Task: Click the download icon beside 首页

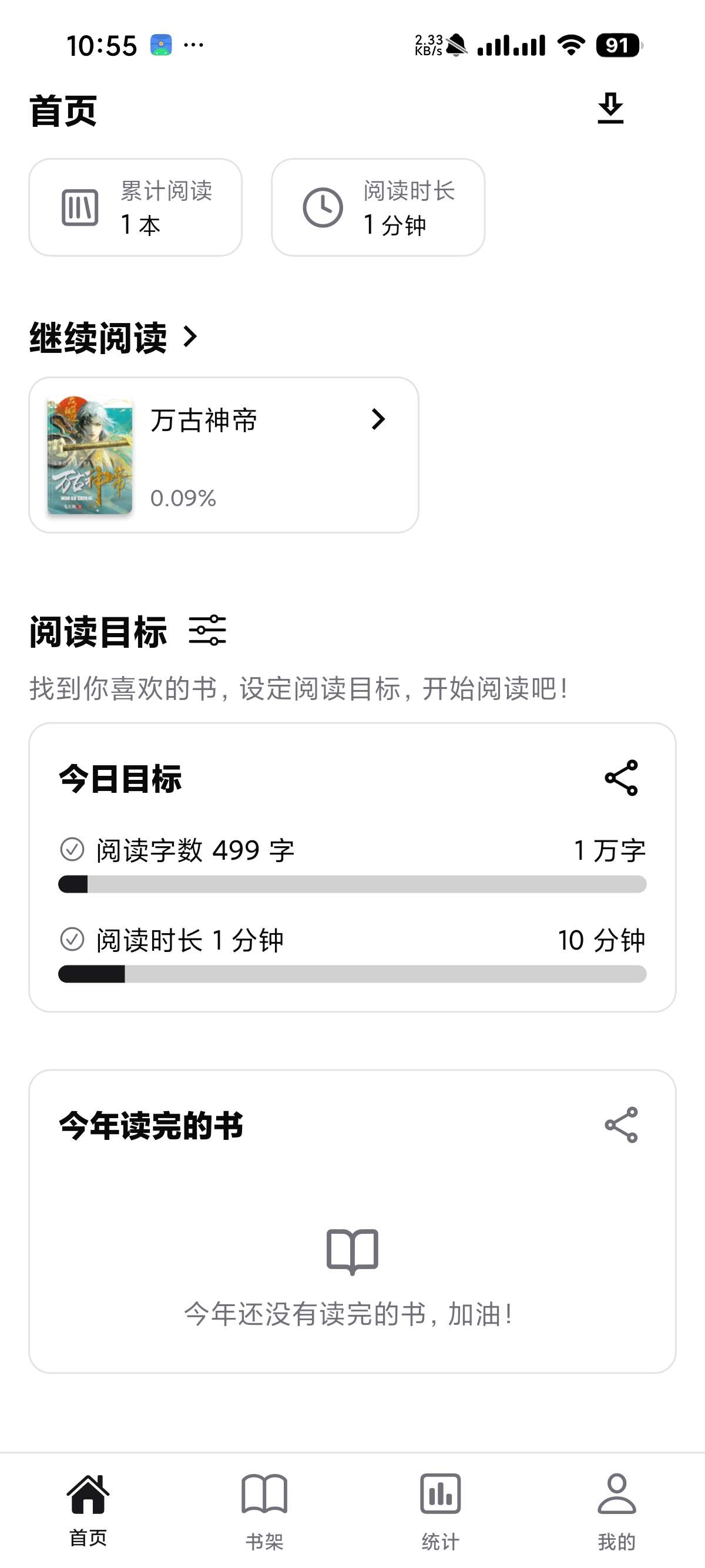Action: click(x=610, y=108)
